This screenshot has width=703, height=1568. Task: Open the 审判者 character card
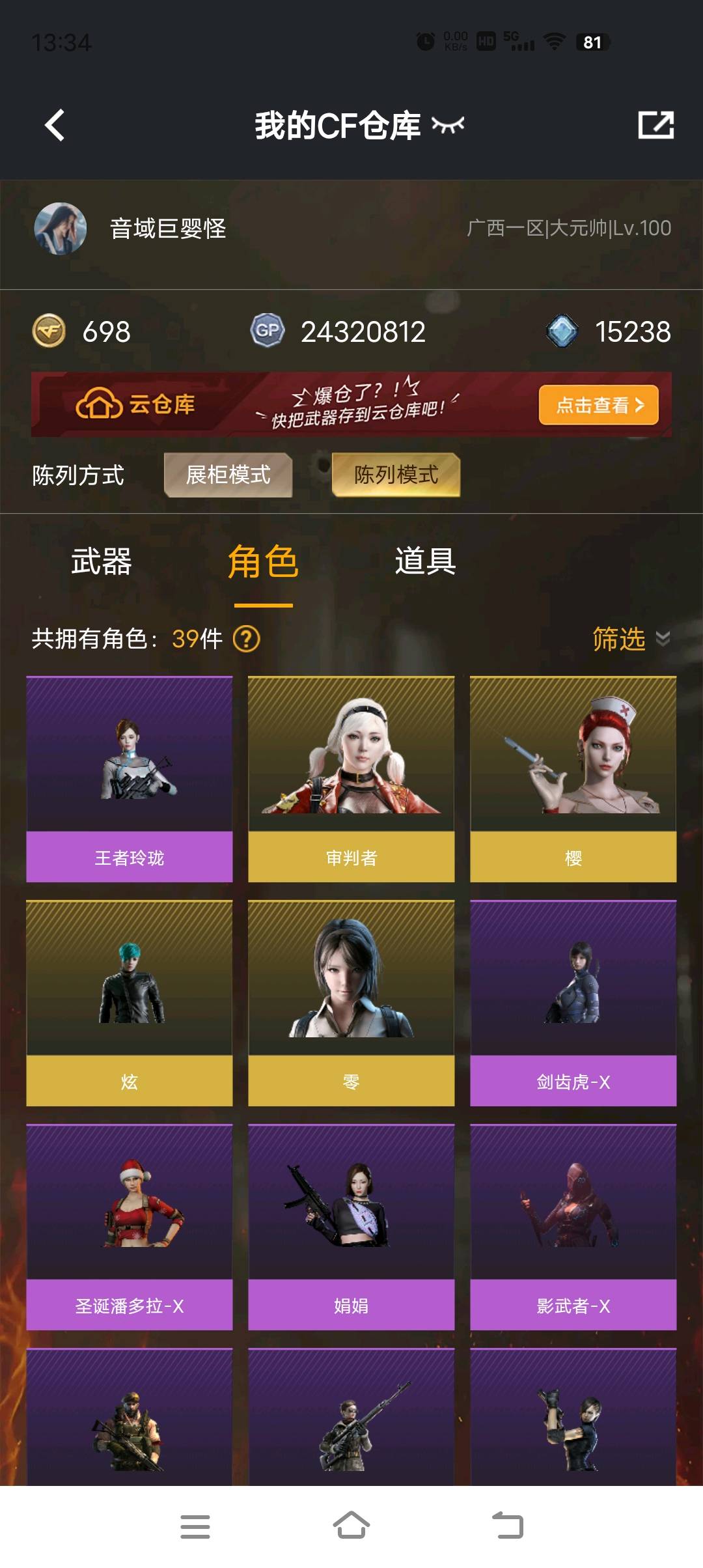pos(351,779)
